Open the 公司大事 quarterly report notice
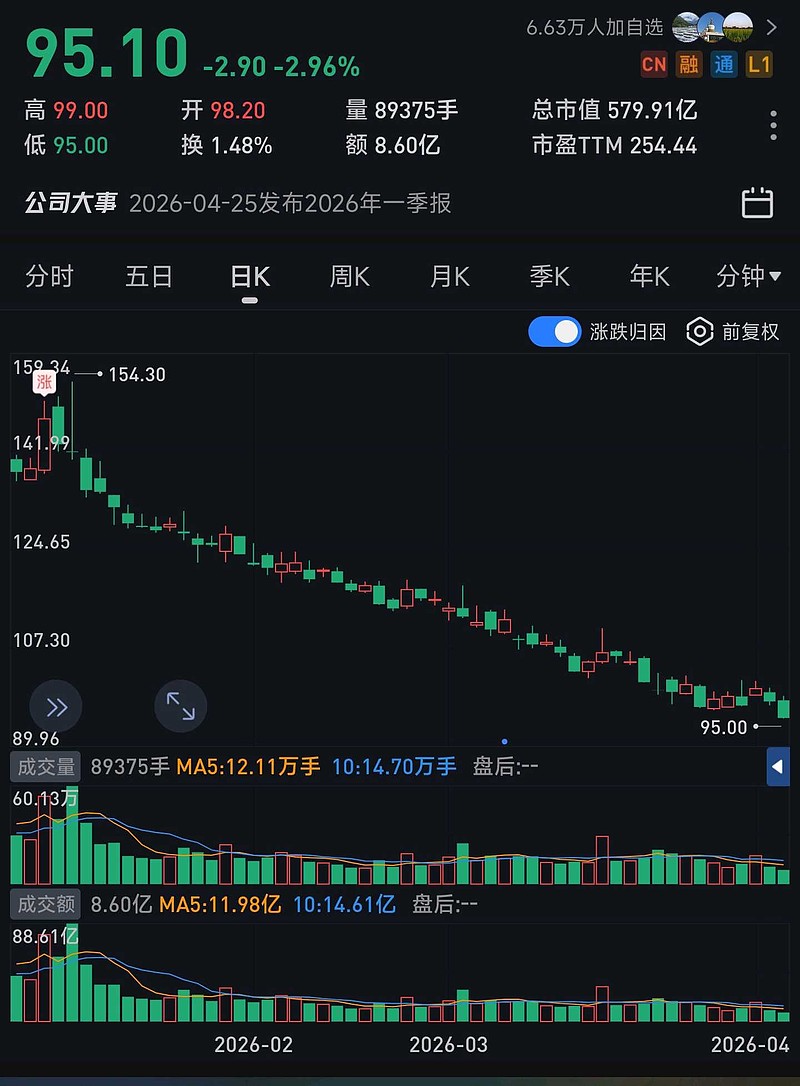Viewport: 800px width, 1086px height. pyautogui.click(x=290, y=203)
